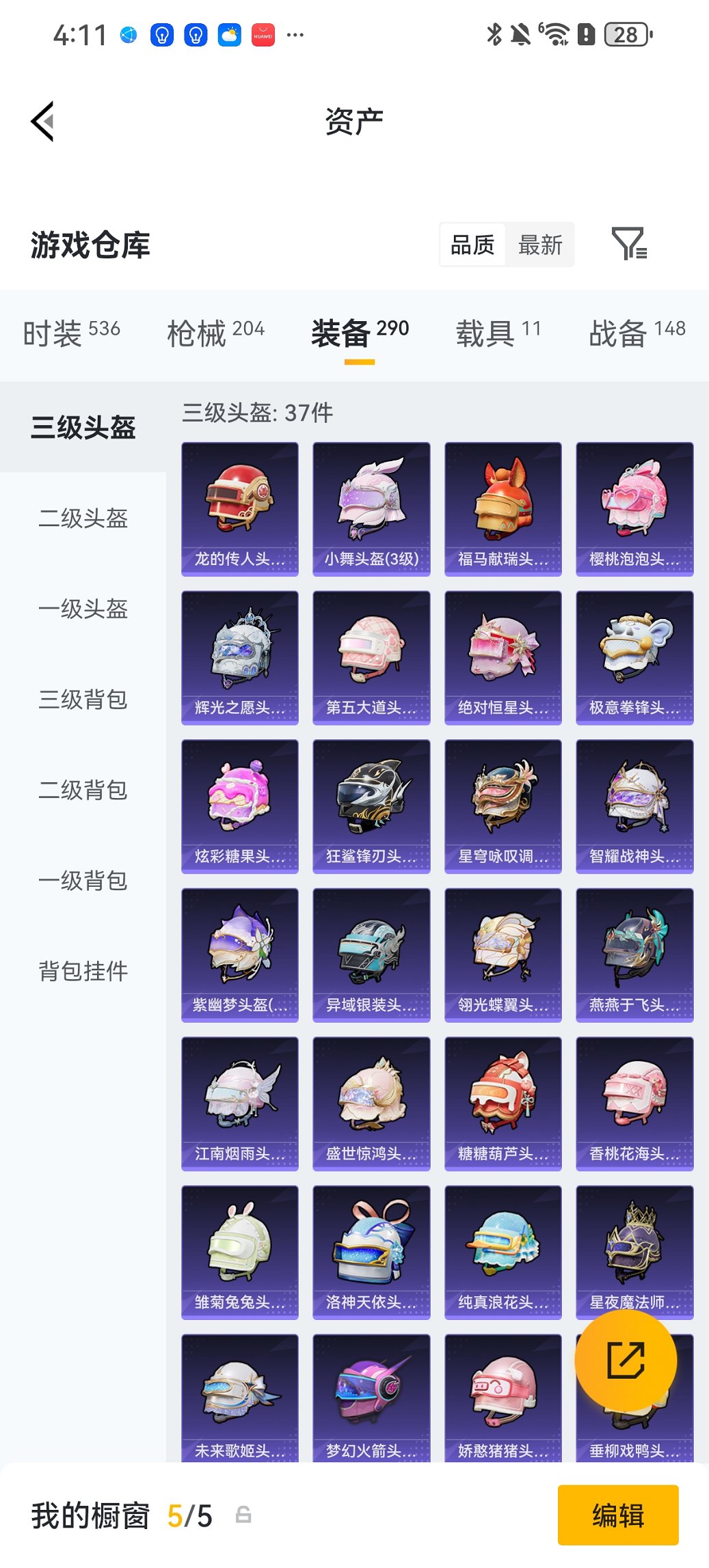This screenshot has width=709, height=1568.
Task: Switch sorting to 品质
Action: pyautogui.click(x=473, y=245)
